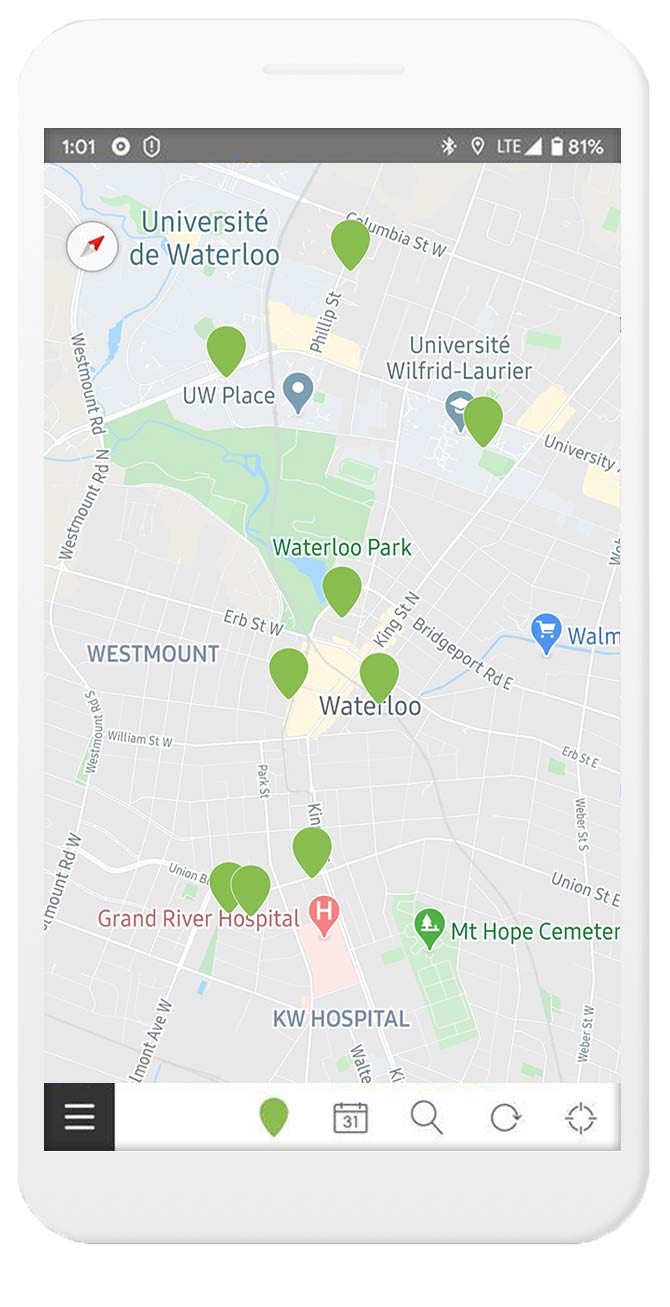The image size is (670, 1307).
Task: Select the green pin toolbar icon
Action: pyautogui.click(x=273, y=1116)
